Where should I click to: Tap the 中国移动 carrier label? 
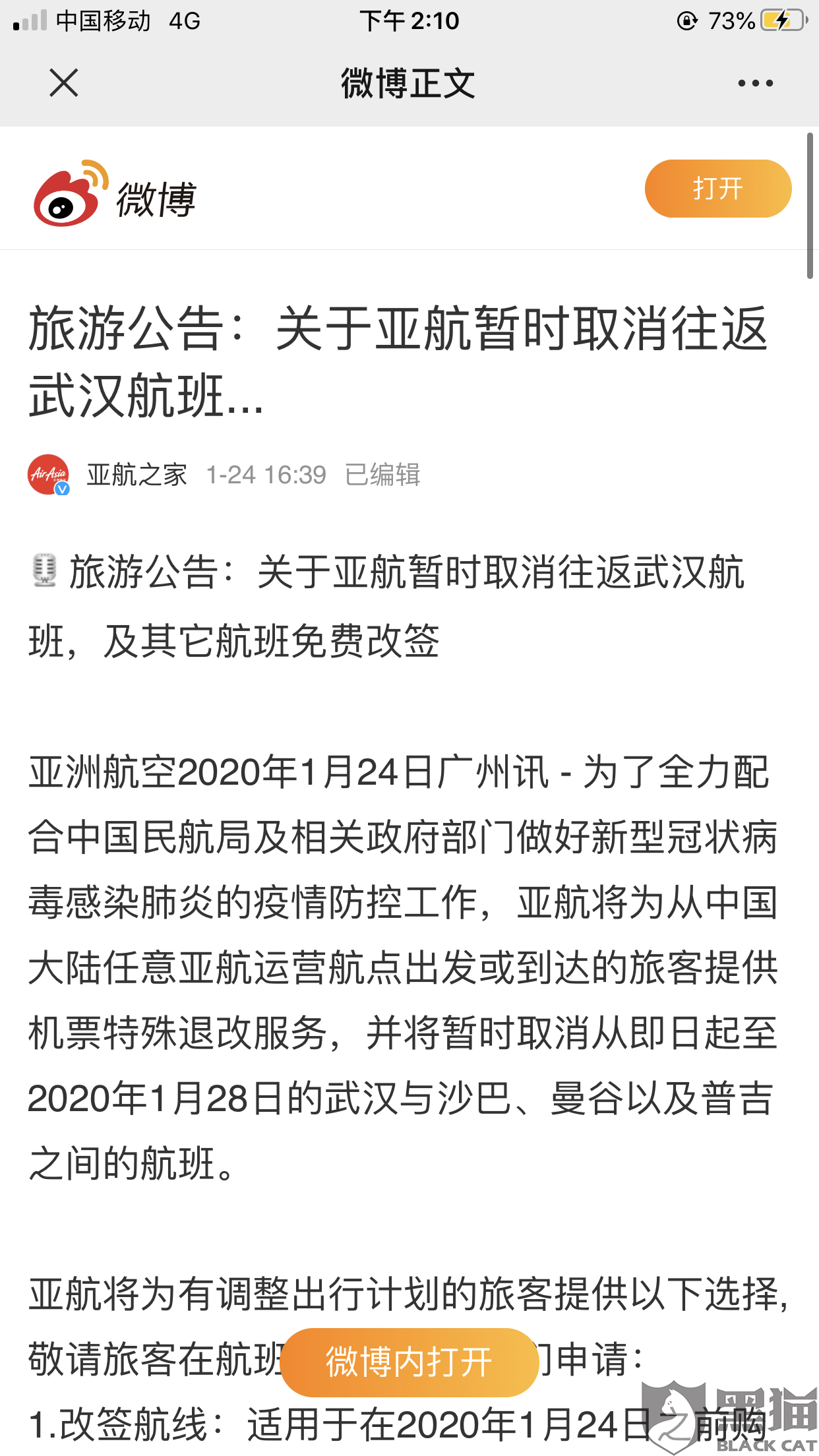[102, 20]
